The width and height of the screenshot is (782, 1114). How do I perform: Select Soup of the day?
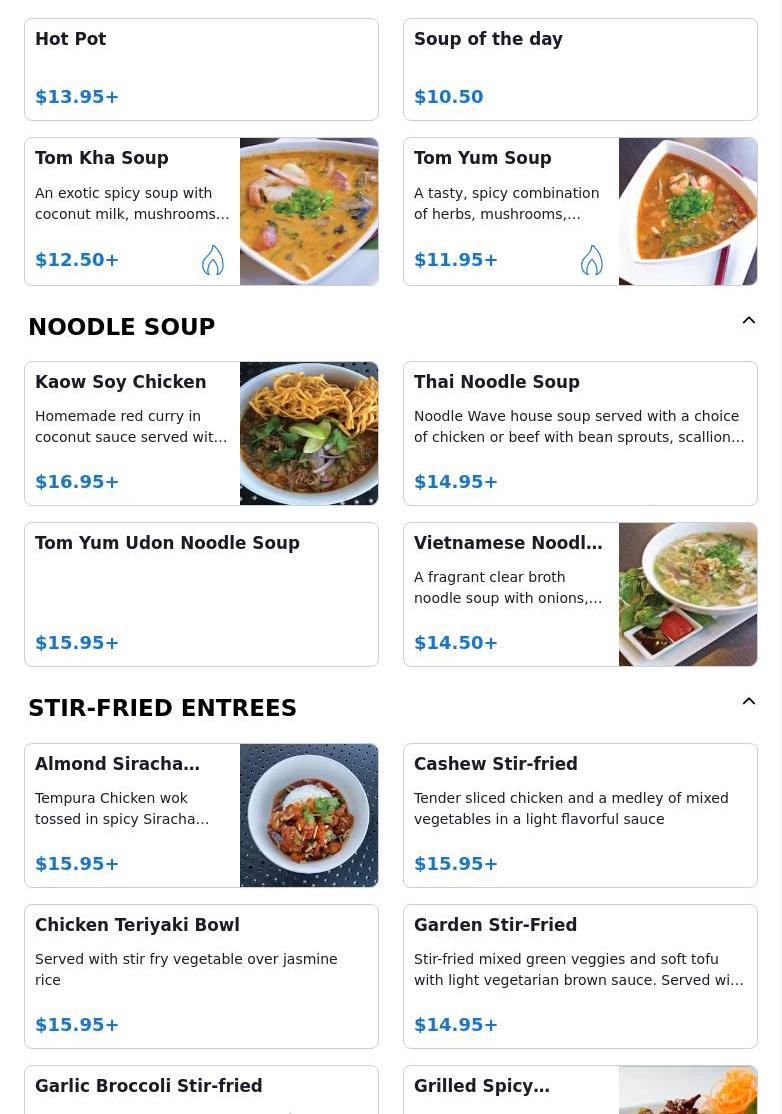[x=580, y=69]
